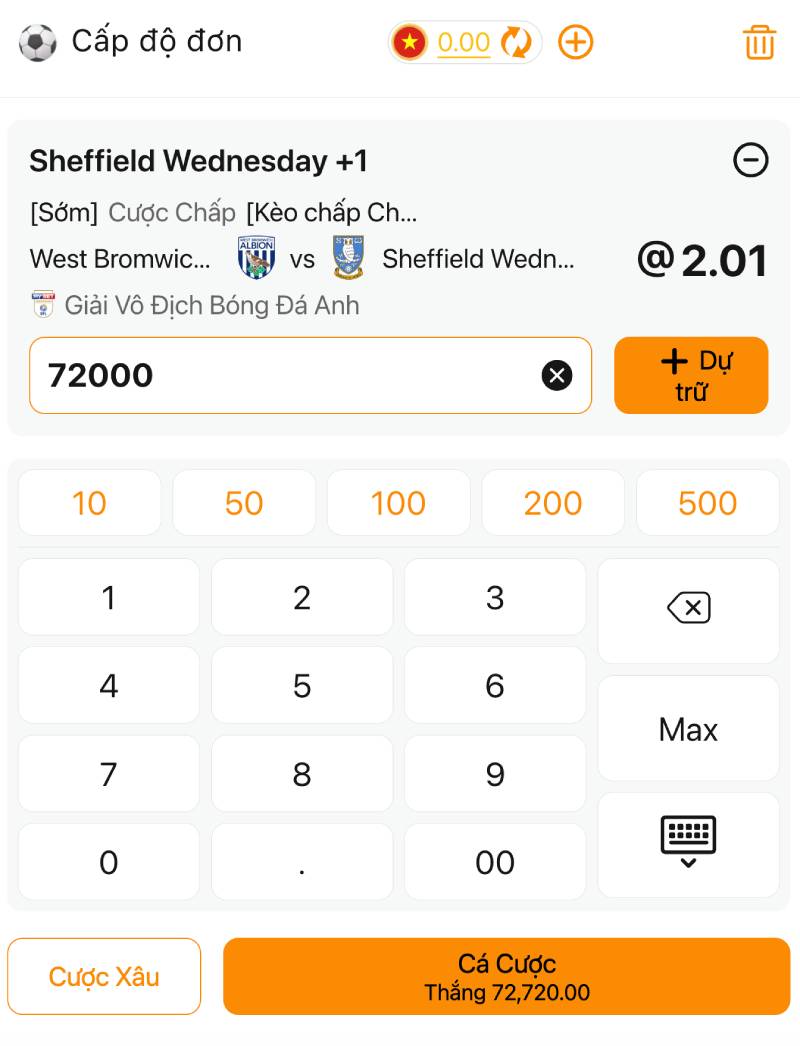800x1046 pixels.
Task: Open Cược Xâu parlay option
Action: click(104, 976)
